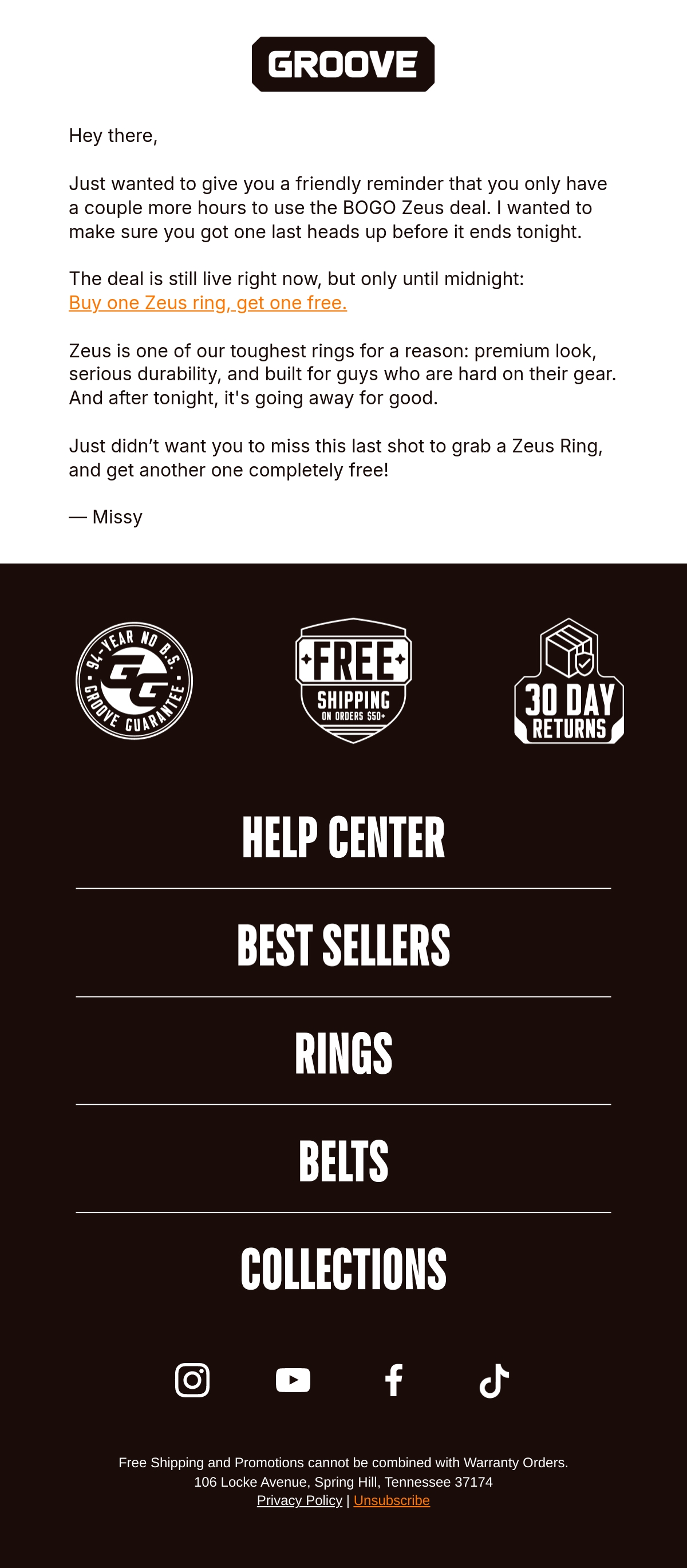Tap Unsubscribe link
The width and height of the screenshot is (687, 1568).
click(x=392, y=1500)
